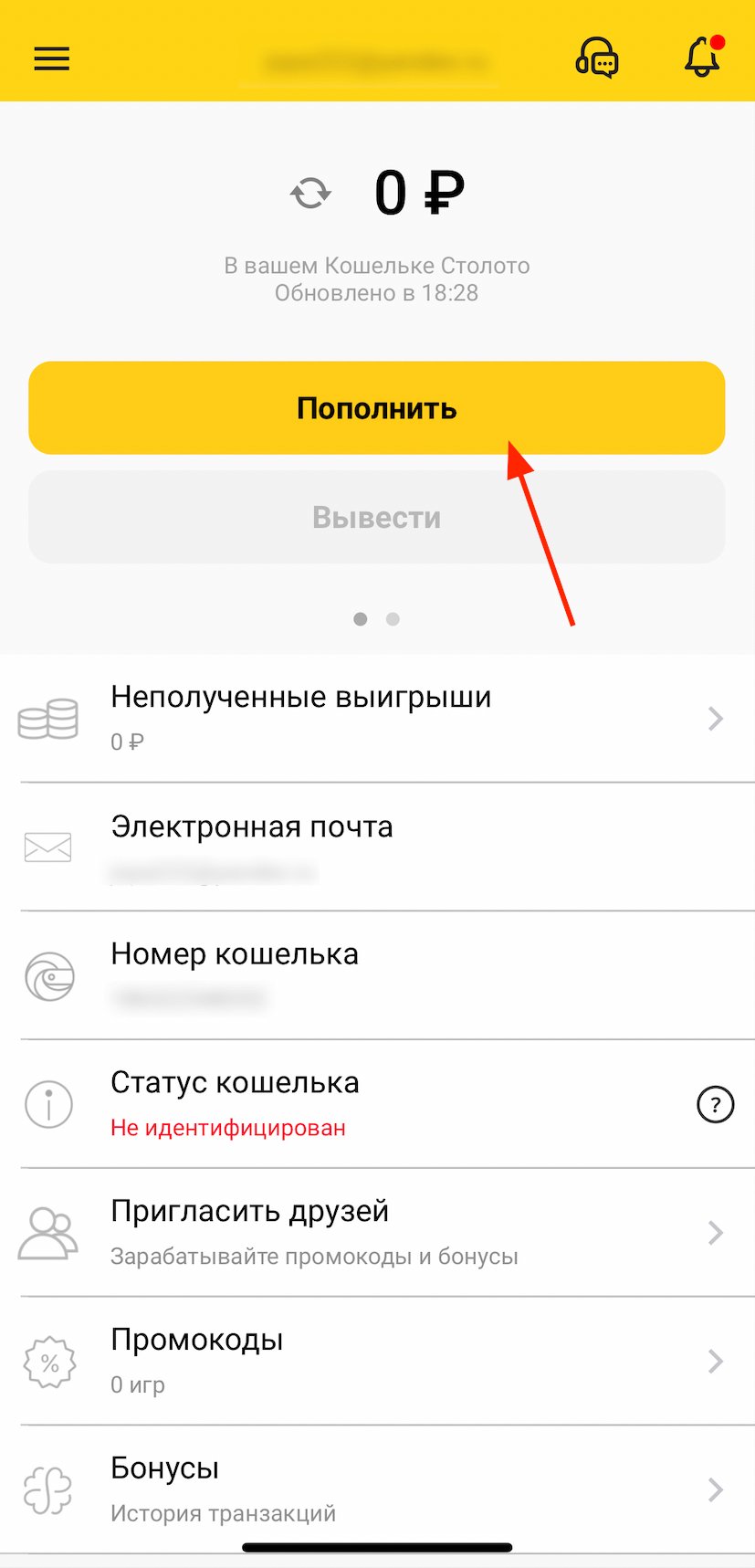The width and height of the screenshot is (755, 1568).
Task: Open the notifications bell
Action: tap(702, 58)
